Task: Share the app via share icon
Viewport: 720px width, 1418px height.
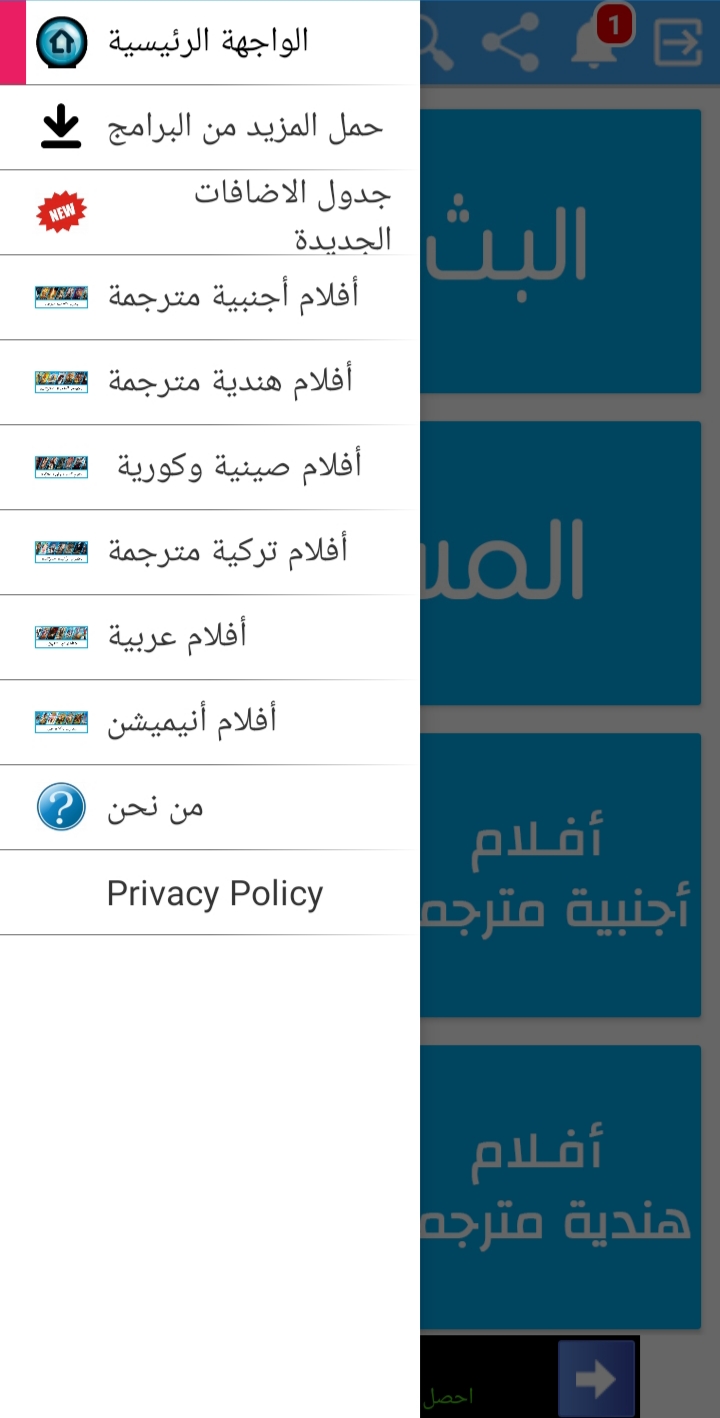Action: [x=510, y=42]
